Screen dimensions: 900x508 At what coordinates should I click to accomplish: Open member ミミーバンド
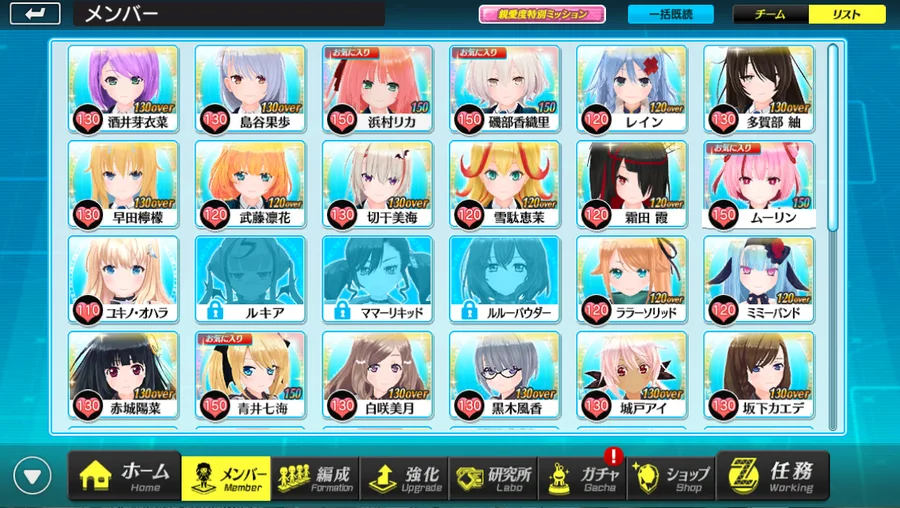pyautogui.click(x=758, y=279)
